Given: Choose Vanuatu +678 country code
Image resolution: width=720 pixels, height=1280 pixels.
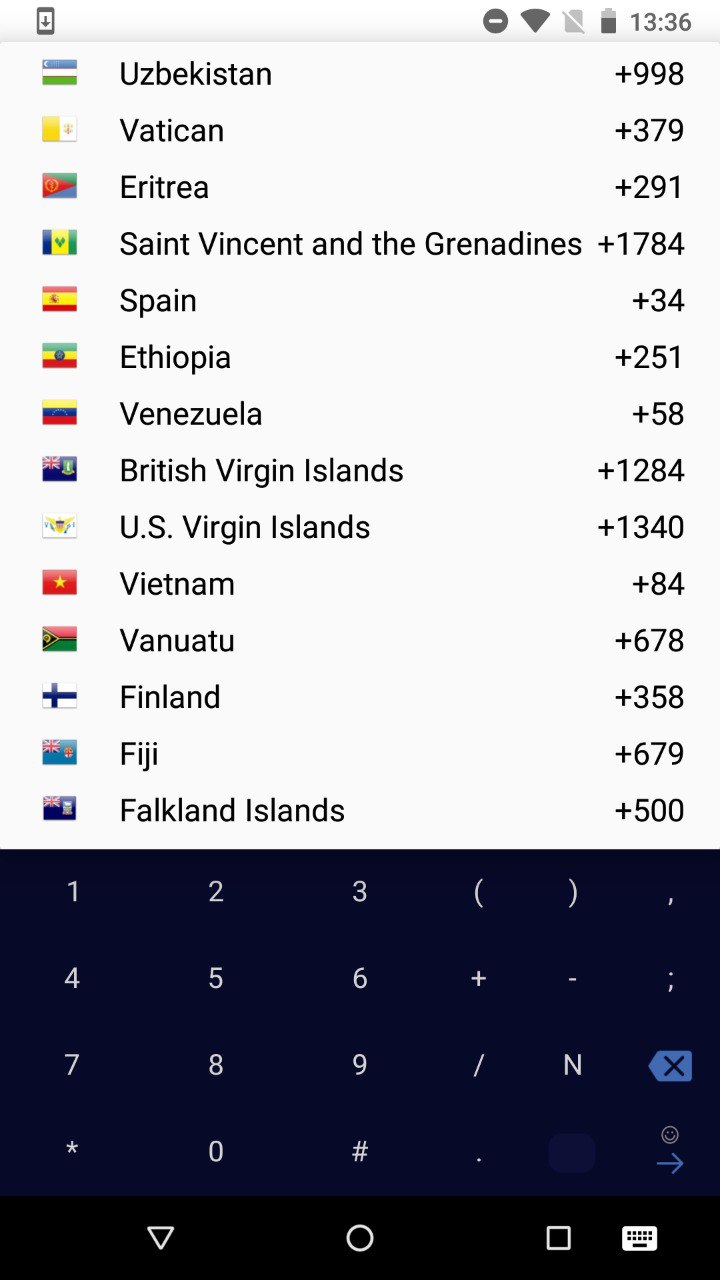Looking at the screenshot, I should (360, 640).
